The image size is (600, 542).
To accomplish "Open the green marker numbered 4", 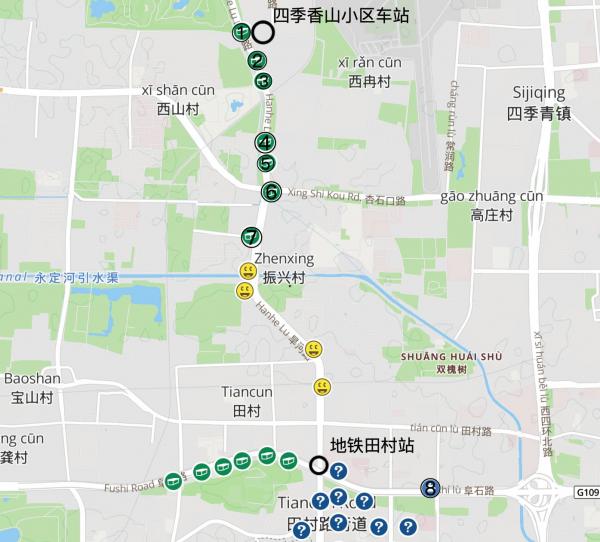I will 264,143.
